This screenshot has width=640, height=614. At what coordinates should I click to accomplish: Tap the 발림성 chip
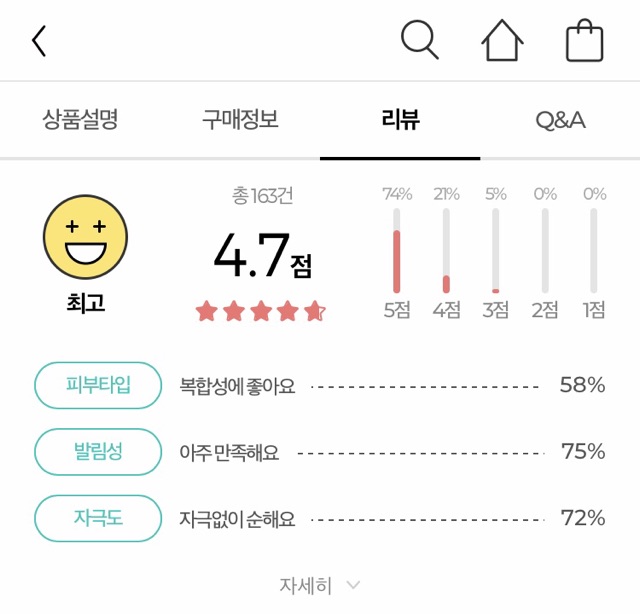click(98, 452)
